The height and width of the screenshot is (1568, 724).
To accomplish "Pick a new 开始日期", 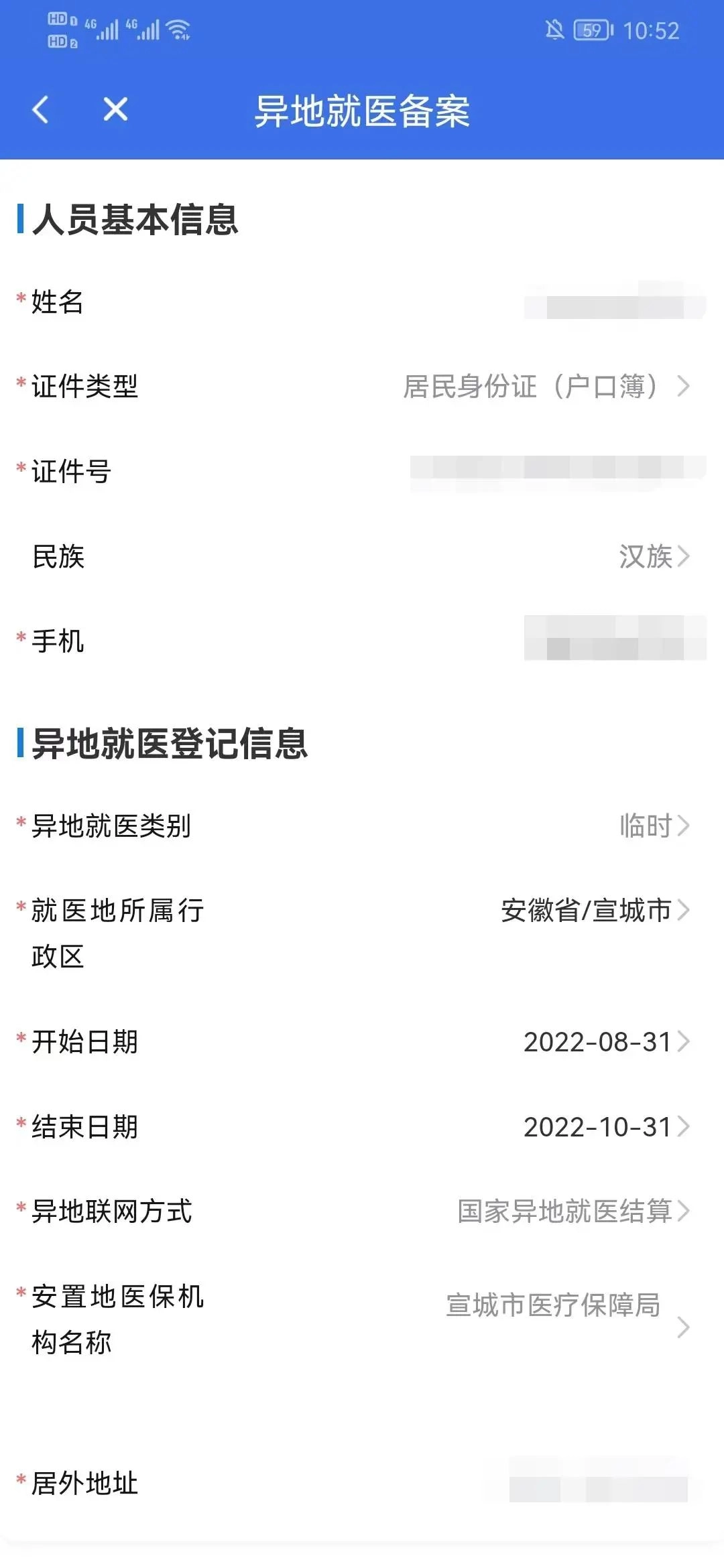I will coord(605,1042).
